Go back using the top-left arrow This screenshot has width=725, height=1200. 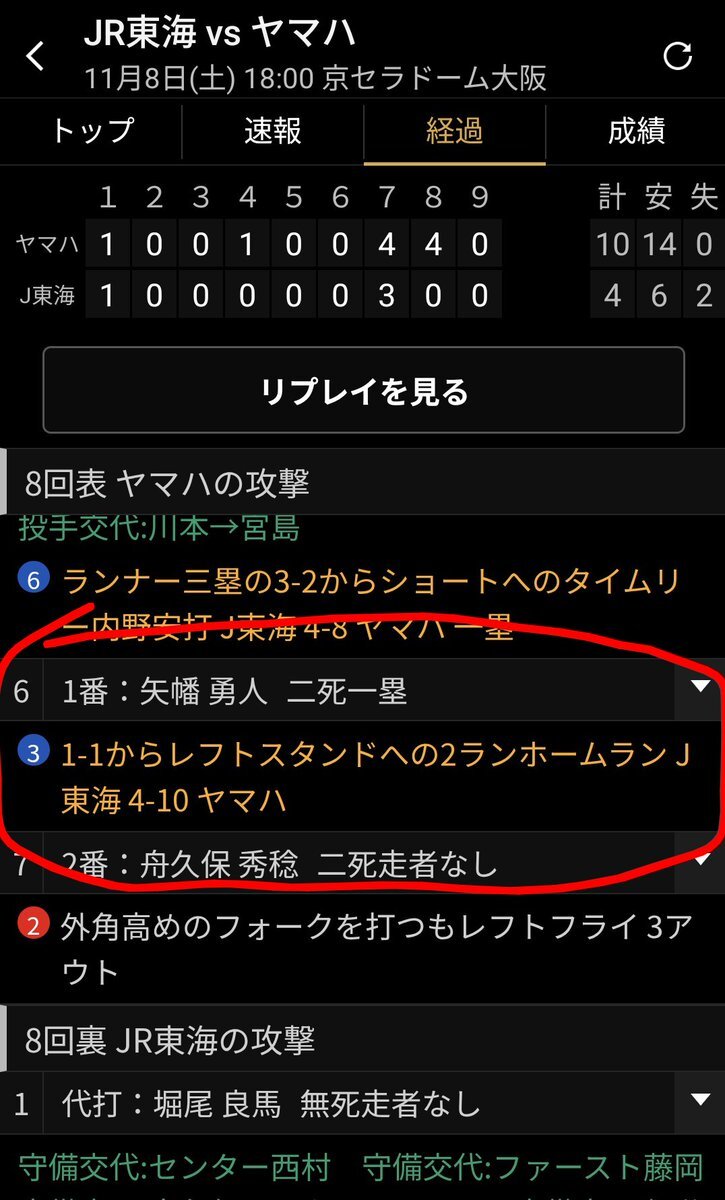click(36, 57)
